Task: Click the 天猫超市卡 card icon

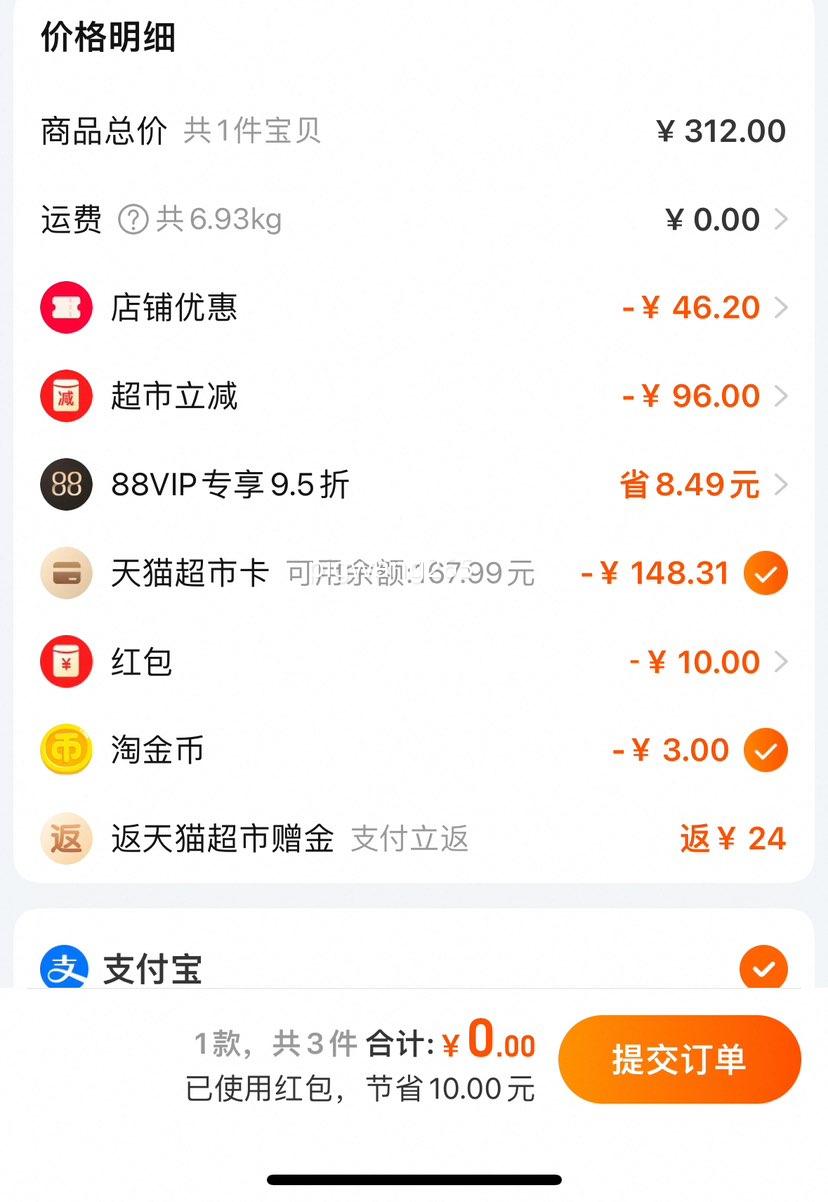Action: (x=65, y=573)
